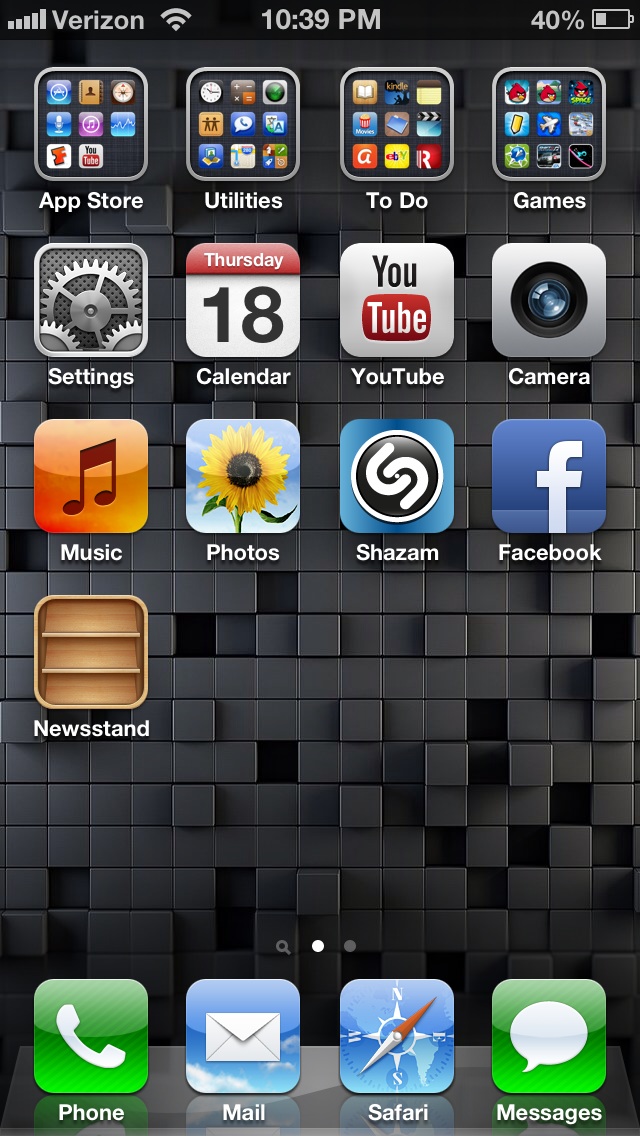This screenshot has height=1136, width=640.
Task: Open the Music app
Action: (91, 476)
